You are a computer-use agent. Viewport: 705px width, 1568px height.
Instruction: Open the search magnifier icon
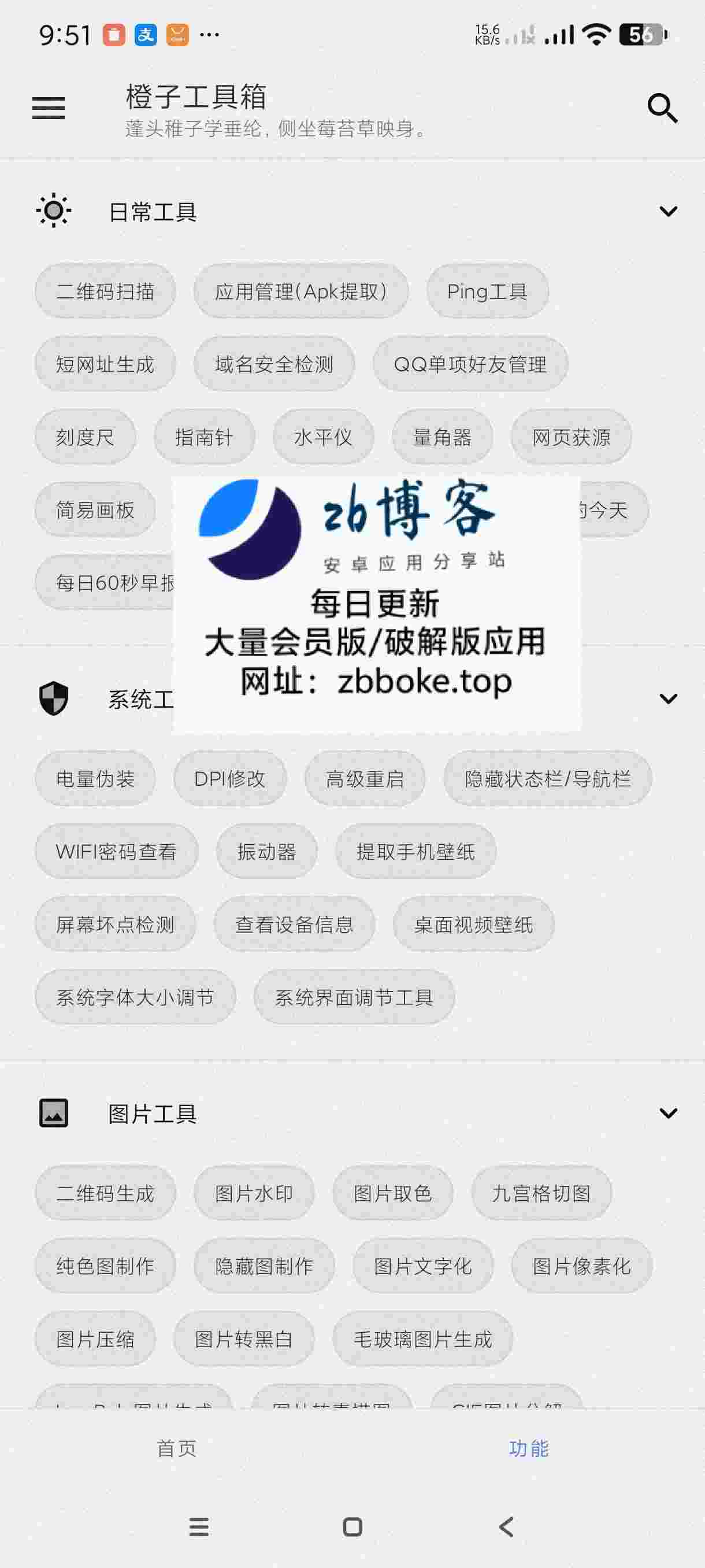click(662, 108)
